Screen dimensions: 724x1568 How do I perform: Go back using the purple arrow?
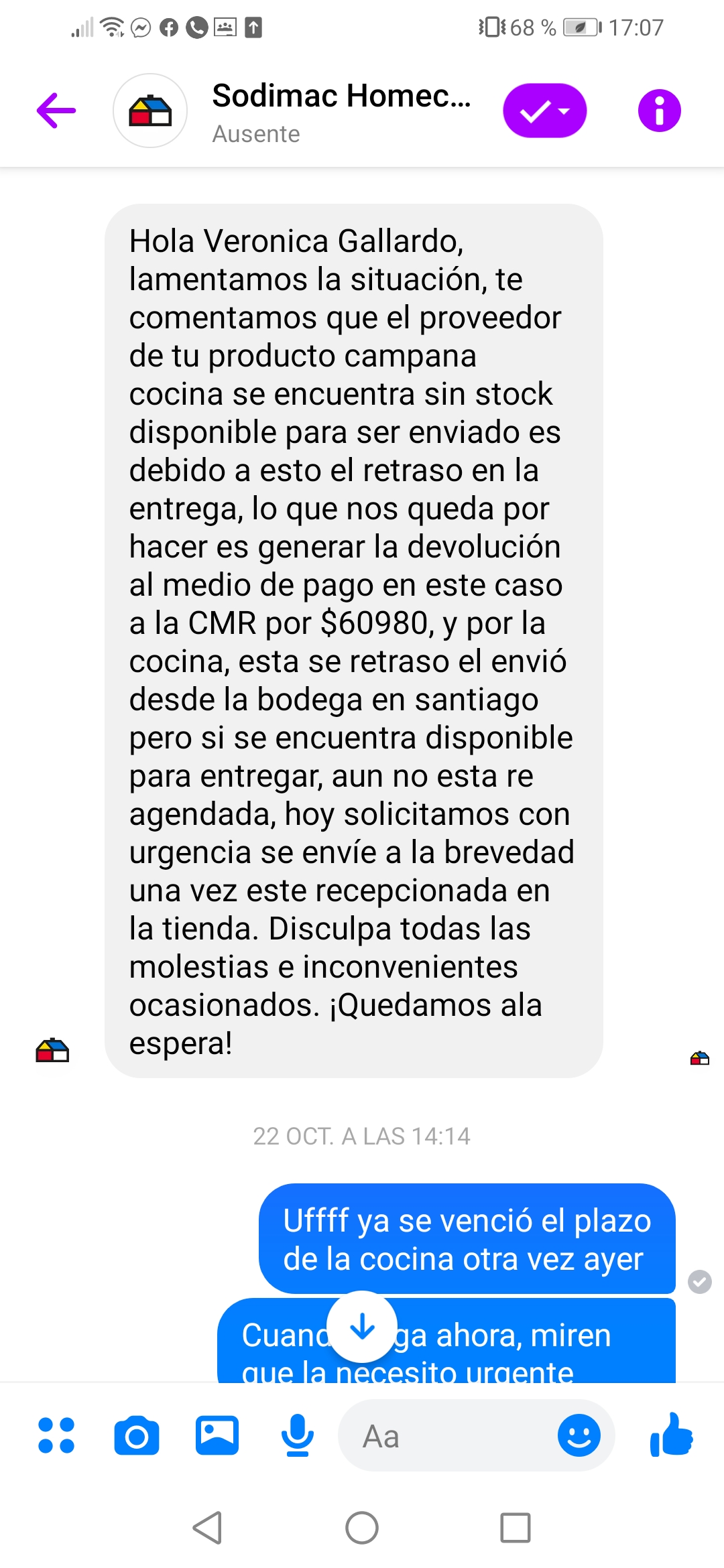click(x=56, y=111)
